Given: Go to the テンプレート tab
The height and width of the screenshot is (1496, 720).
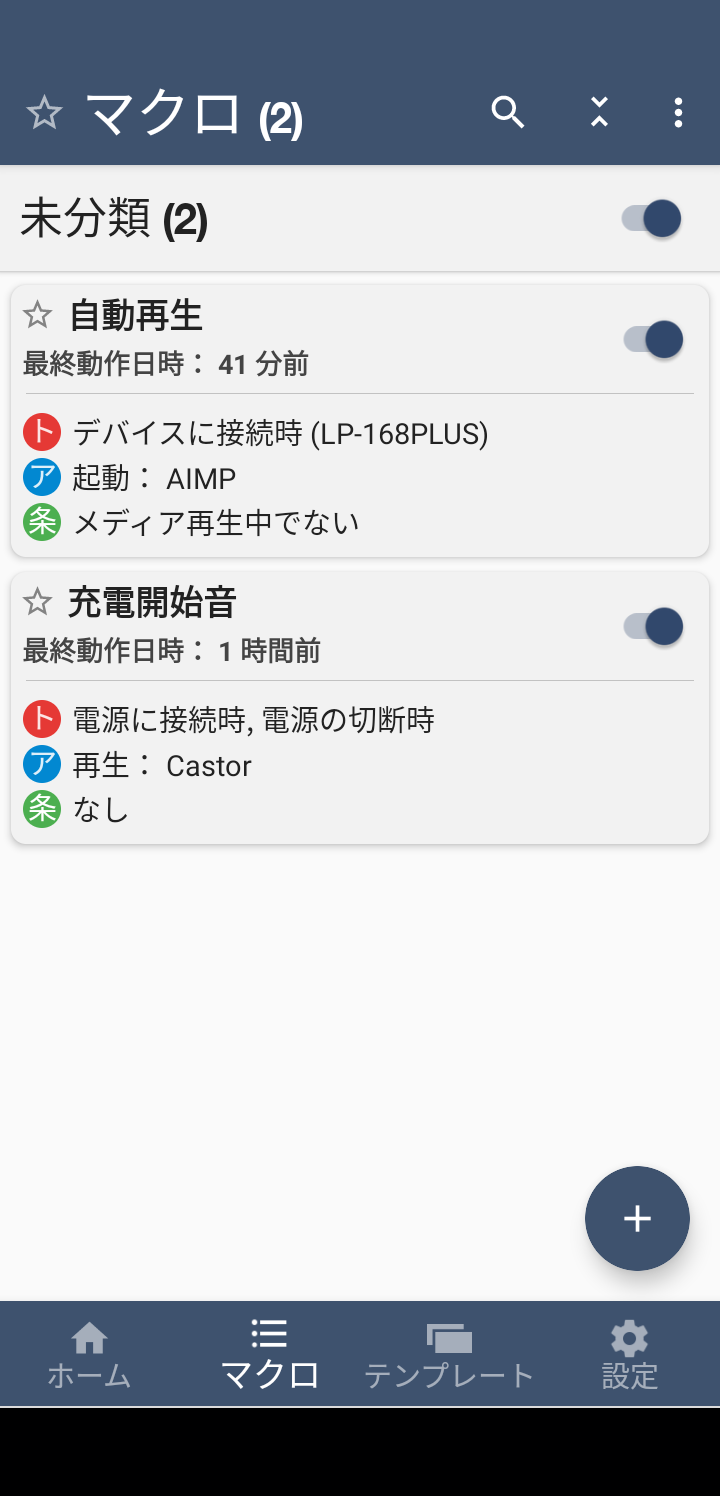Looking at the screenshot, I should 449,1354.
